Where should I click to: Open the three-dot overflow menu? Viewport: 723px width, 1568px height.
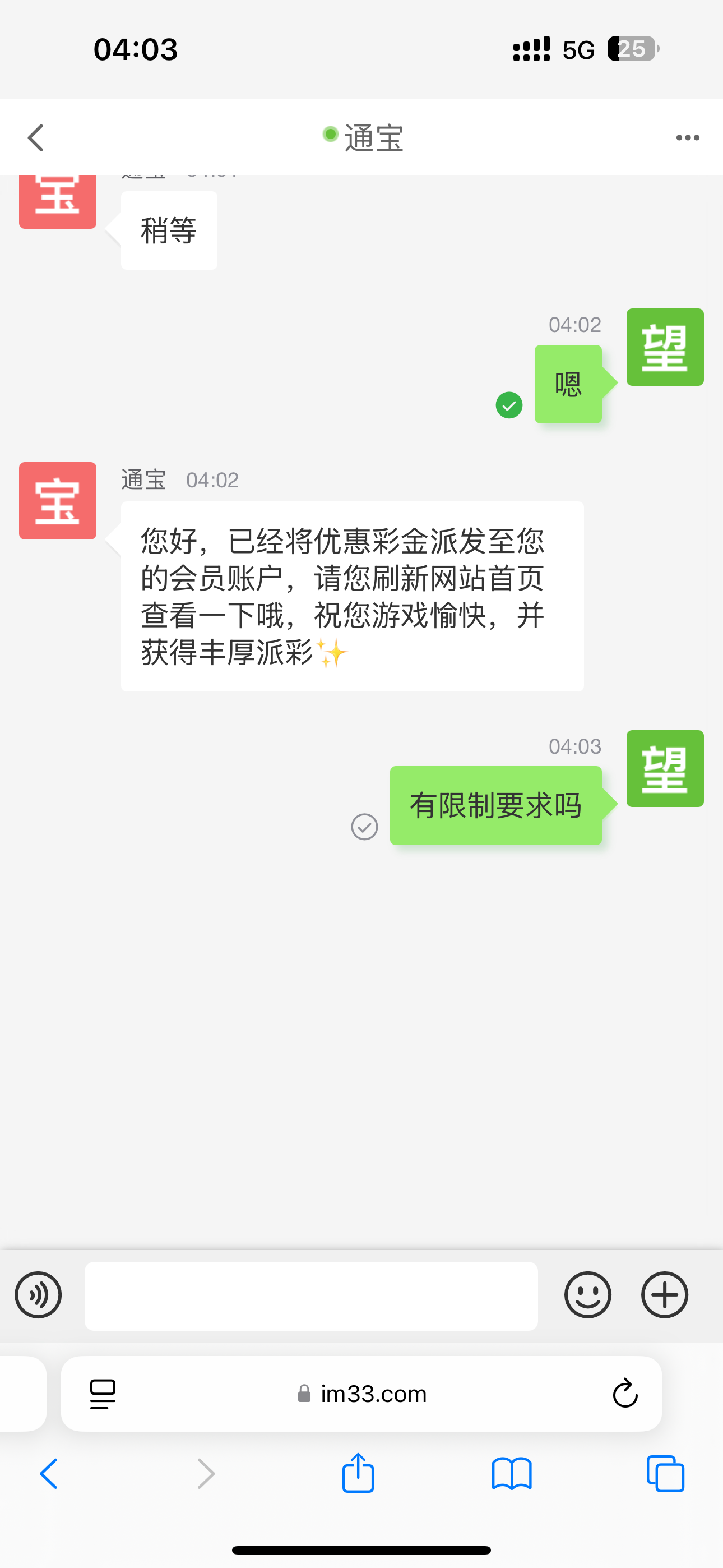(x=687, y=137)
